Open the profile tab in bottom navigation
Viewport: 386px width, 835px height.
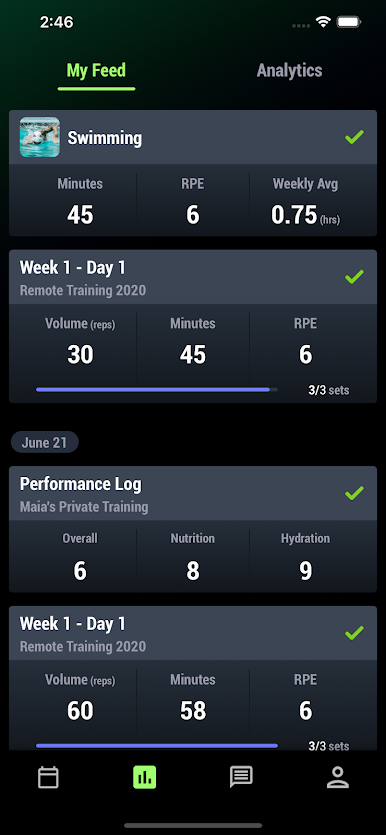(338, 777)
